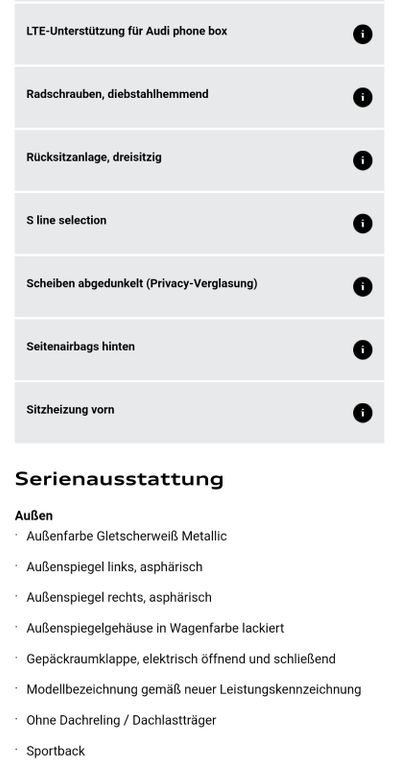The width and height of the screenshot is (399, 768).
Task: Show Seitenairbags hinten information
Action: [x=362, y=350]
